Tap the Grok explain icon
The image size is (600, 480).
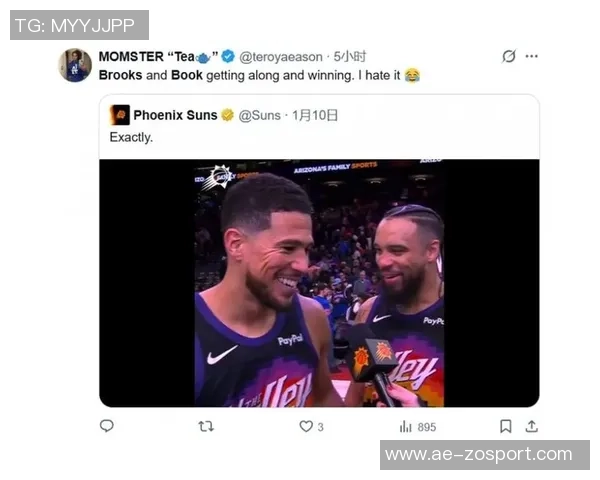508,57
